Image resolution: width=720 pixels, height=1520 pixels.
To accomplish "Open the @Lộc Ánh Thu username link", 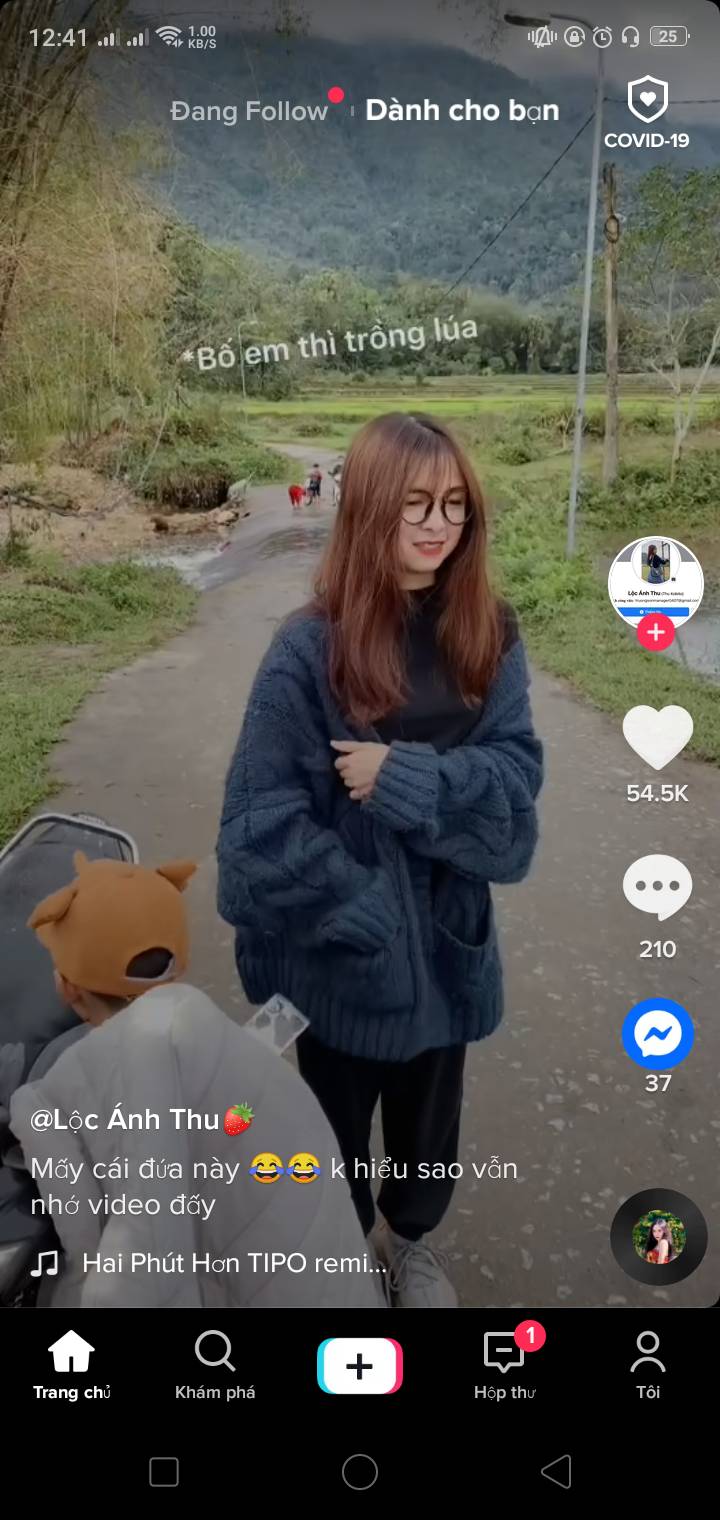I will [x=142, y=1120].
